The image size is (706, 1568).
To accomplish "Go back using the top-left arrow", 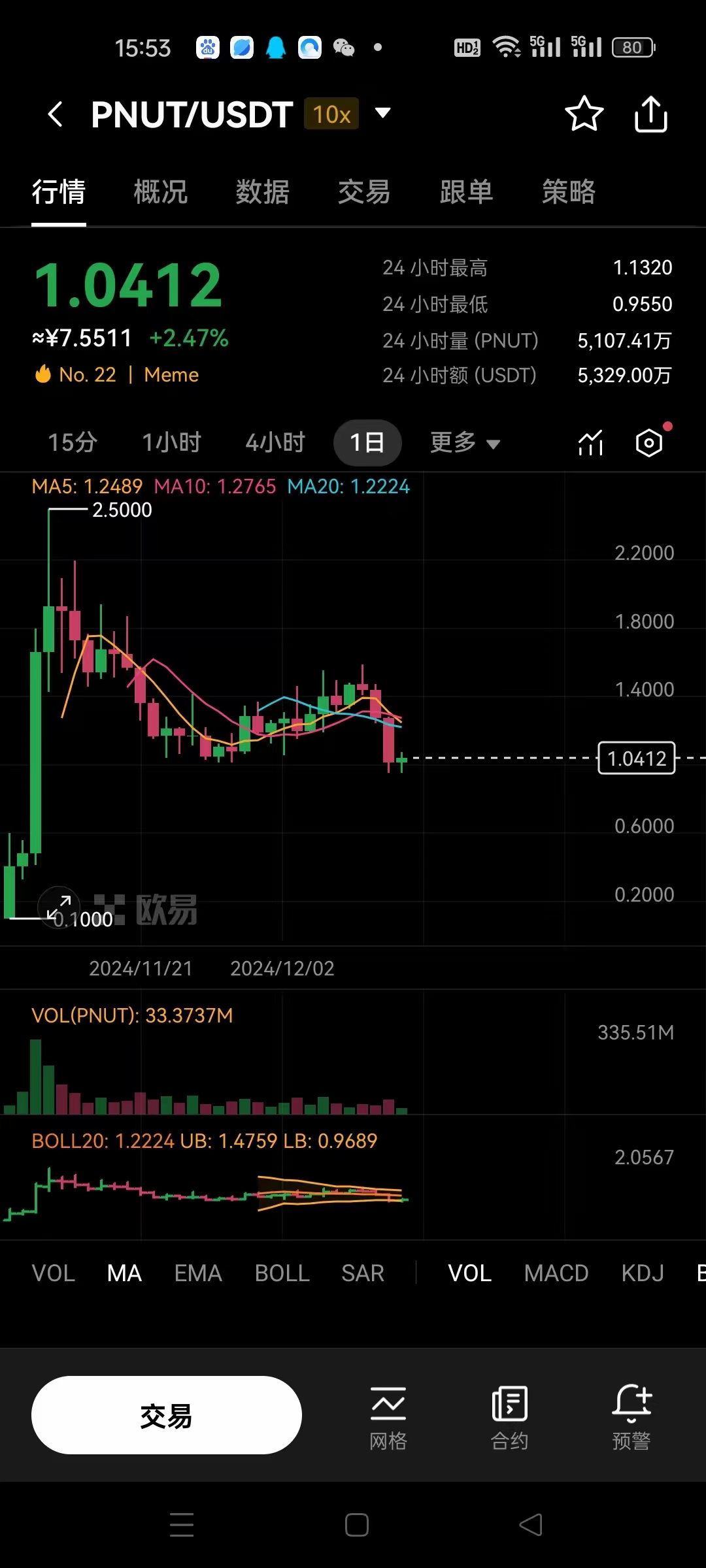I will (56, 114).
